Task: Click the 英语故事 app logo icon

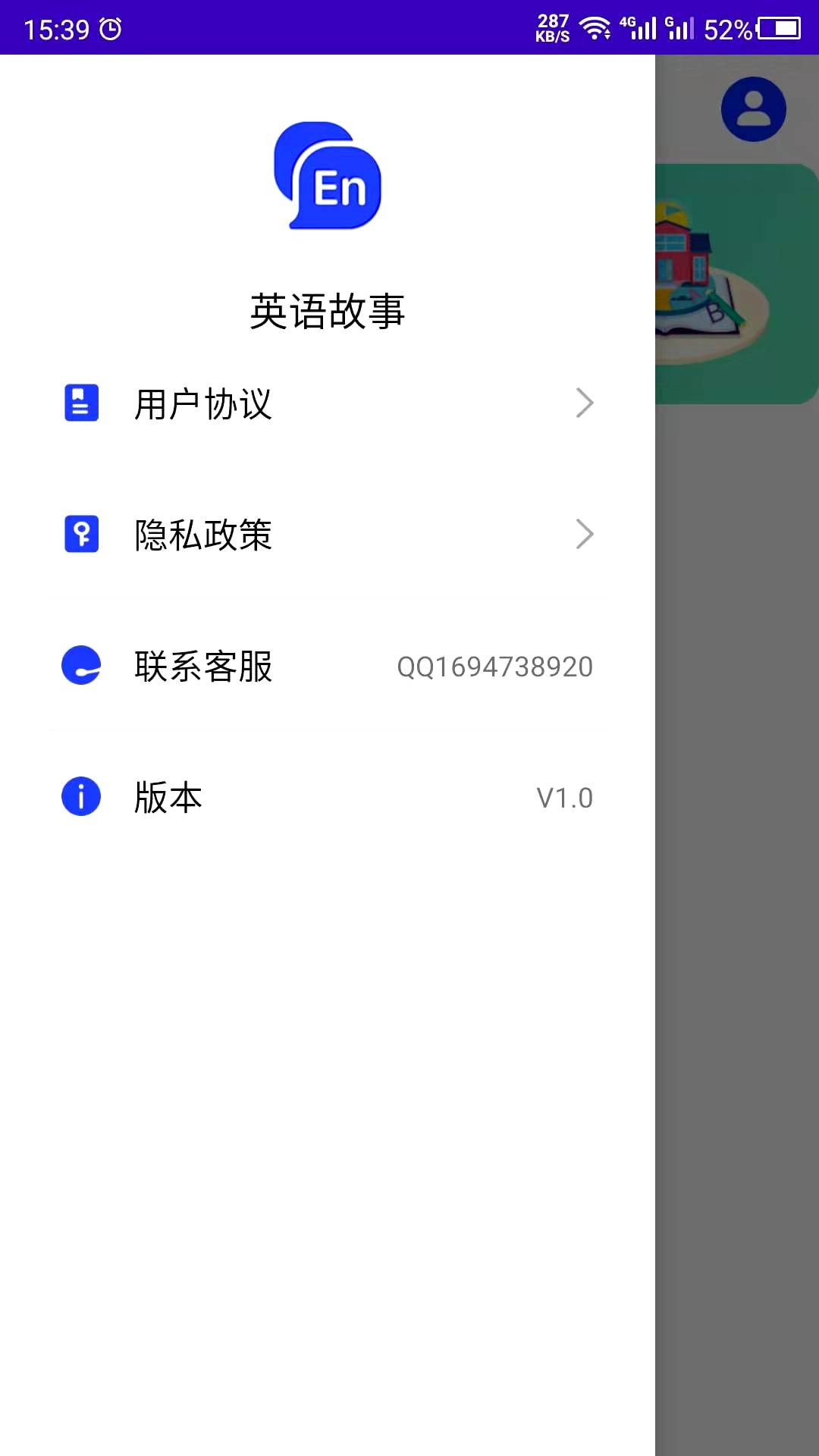Action: click(326, 176)
